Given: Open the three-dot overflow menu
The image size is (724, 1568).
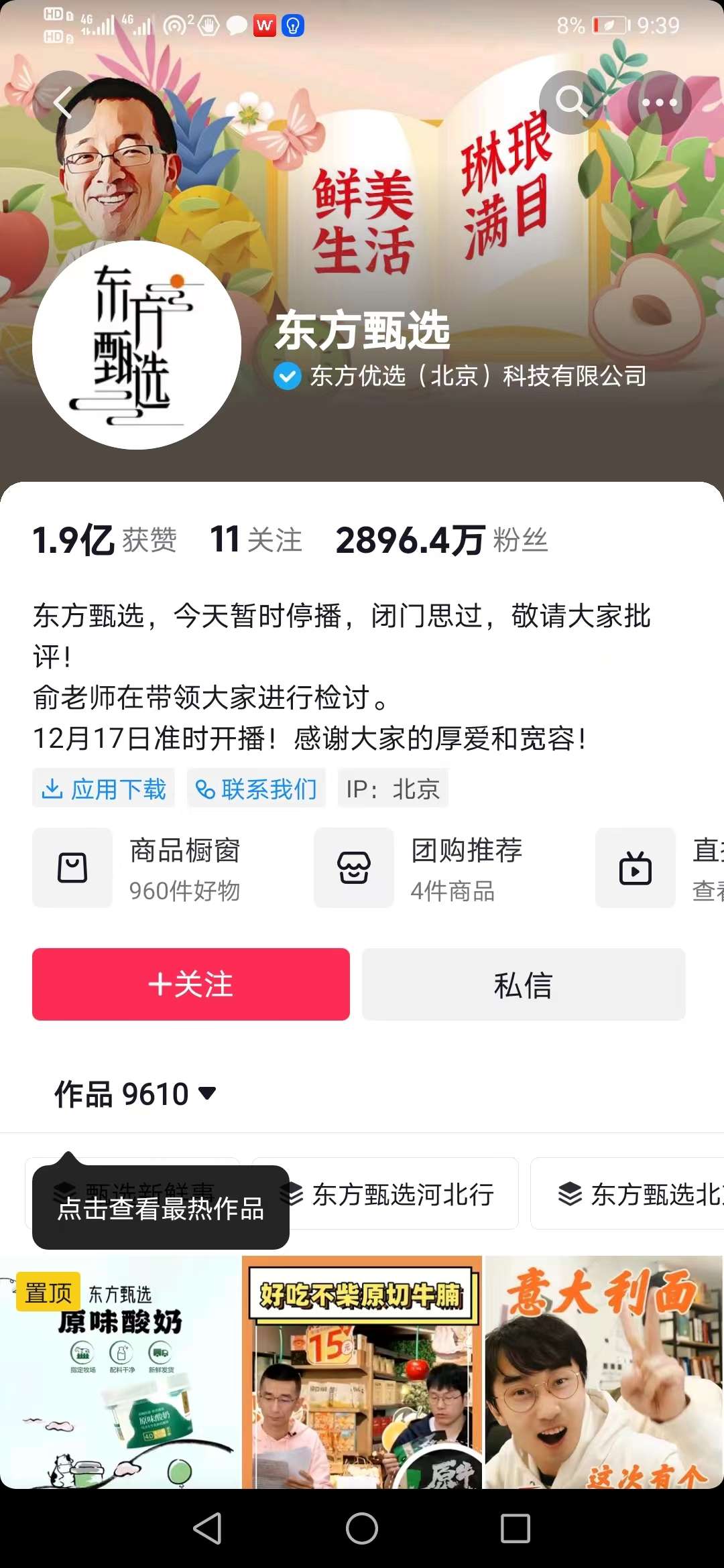Looking at the screenshot, I should [660, 103].
